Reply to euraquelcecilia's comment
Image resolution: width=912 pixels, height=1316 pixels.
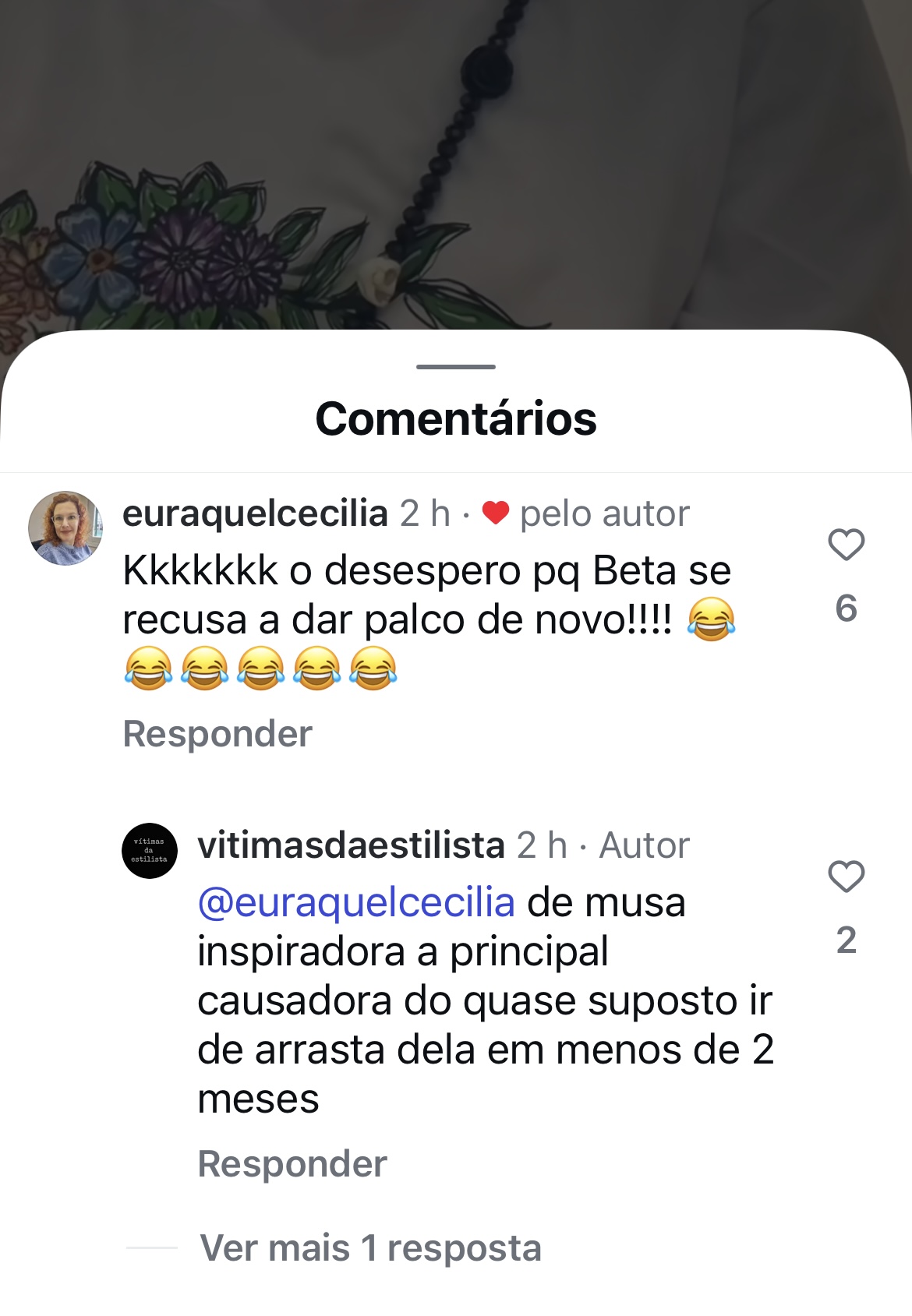[x=217, y=734]
